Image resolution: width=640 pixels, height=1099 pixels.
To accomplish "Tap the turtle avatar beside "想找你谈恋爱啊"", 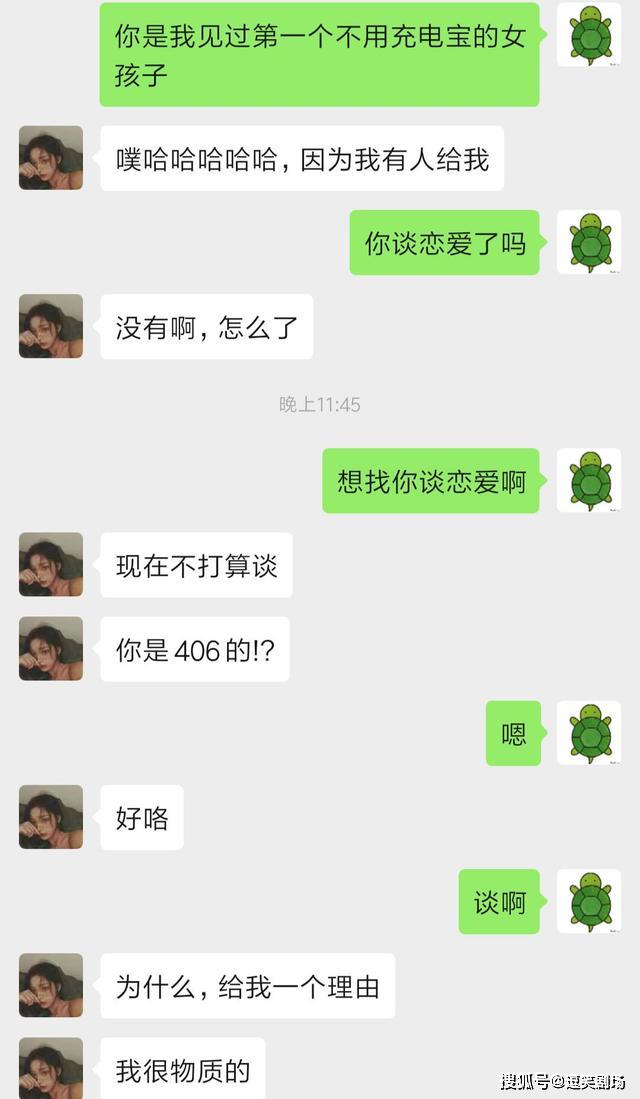I will click(589, 481).
